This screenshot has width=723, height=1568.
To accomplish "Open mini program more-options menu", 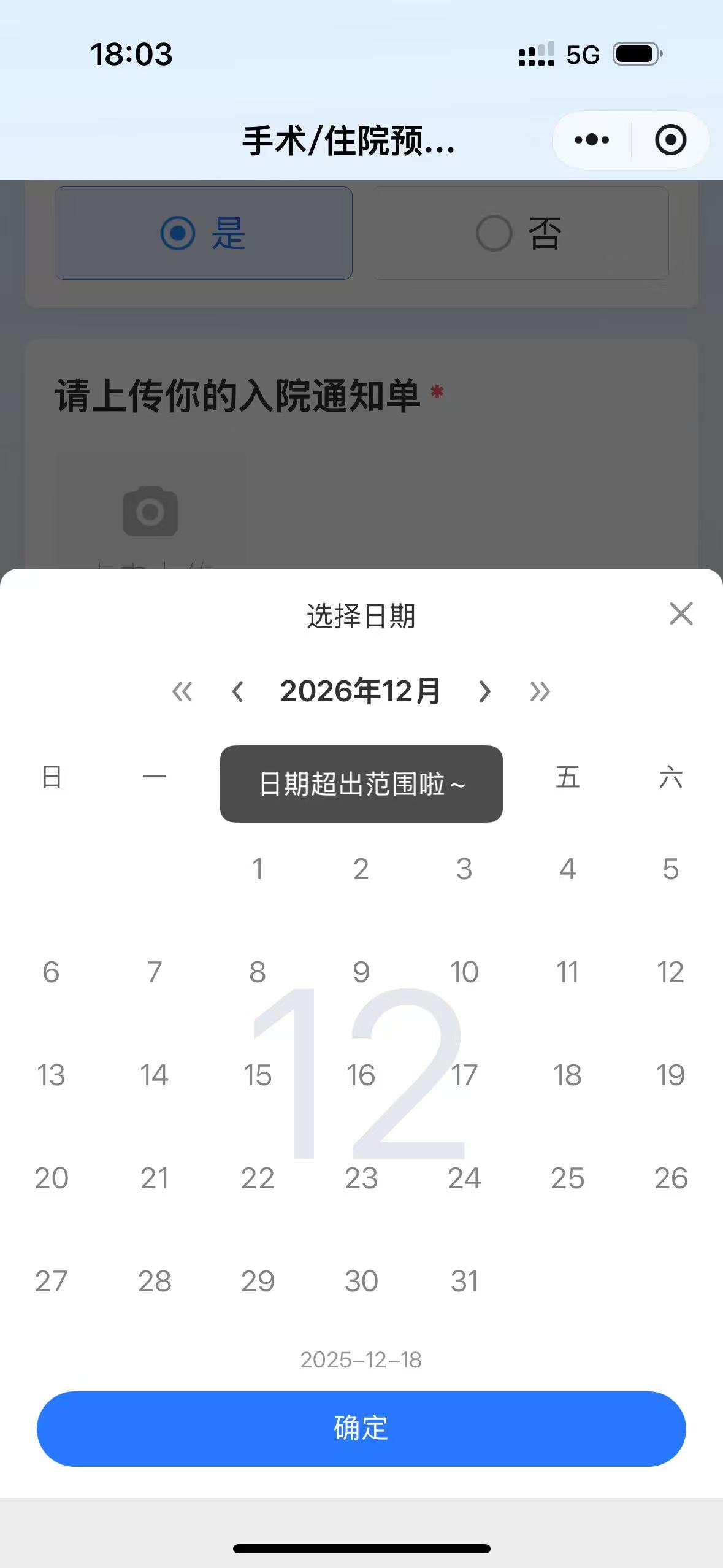I will tap(592, 140).
